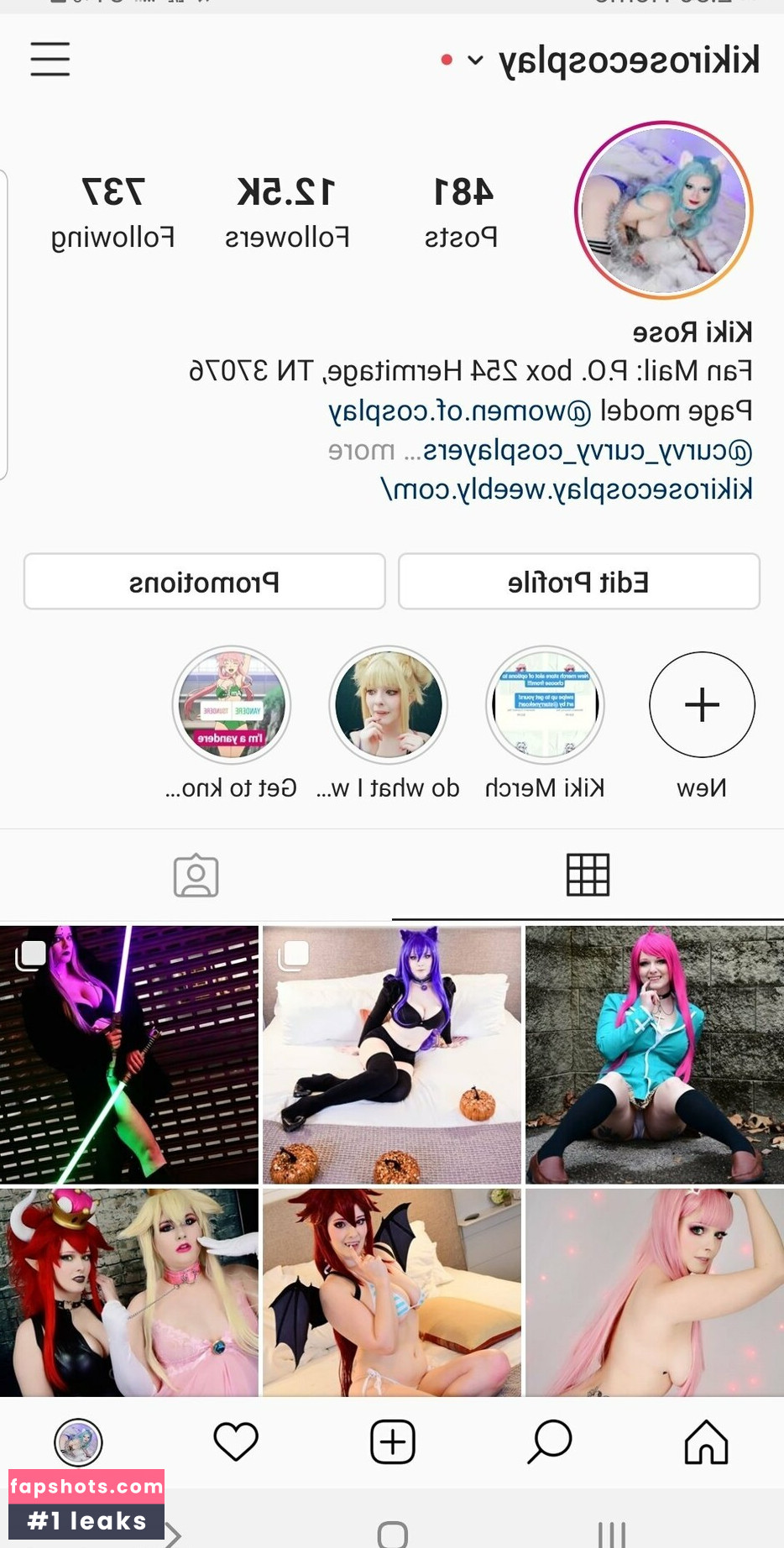784x1548 pixels.
Task: Open the lightsaber cosplay post
Action: 129,1054
